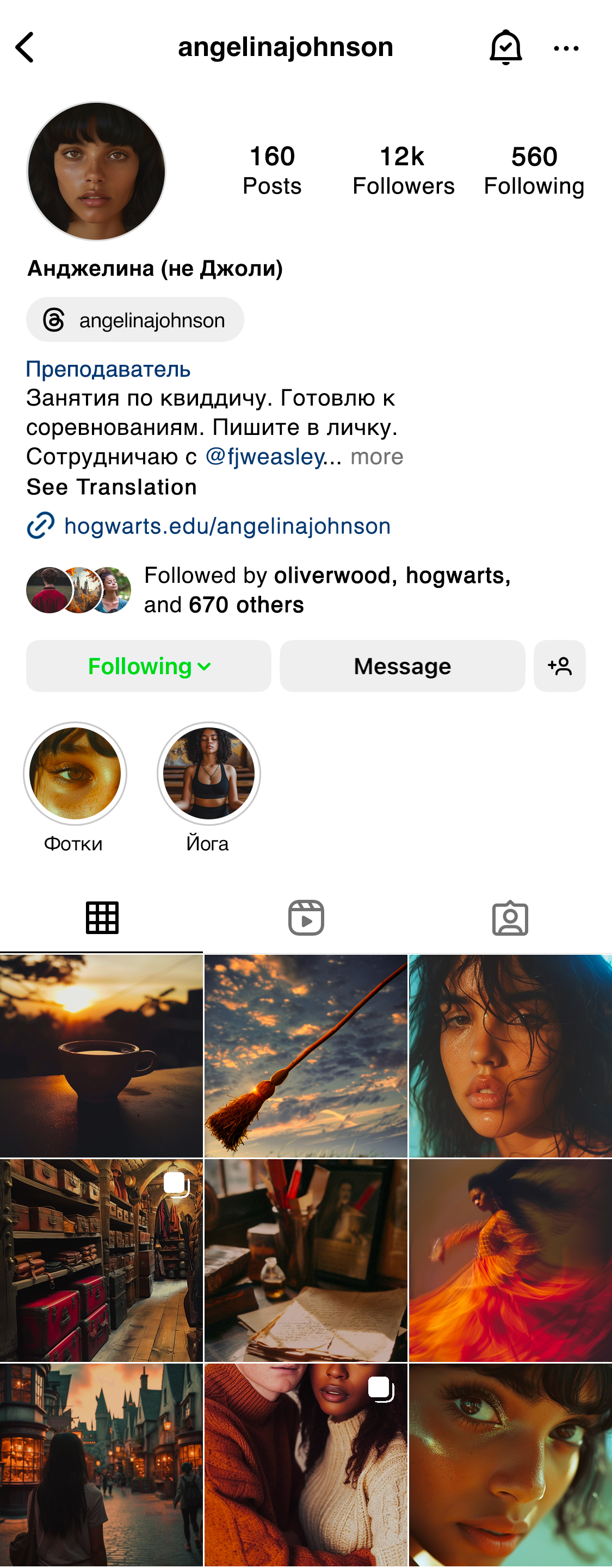The image size is (612, 1568).
Task: Open the 12k Followers list
Action: pyautogui.click(x=403, y=170)
